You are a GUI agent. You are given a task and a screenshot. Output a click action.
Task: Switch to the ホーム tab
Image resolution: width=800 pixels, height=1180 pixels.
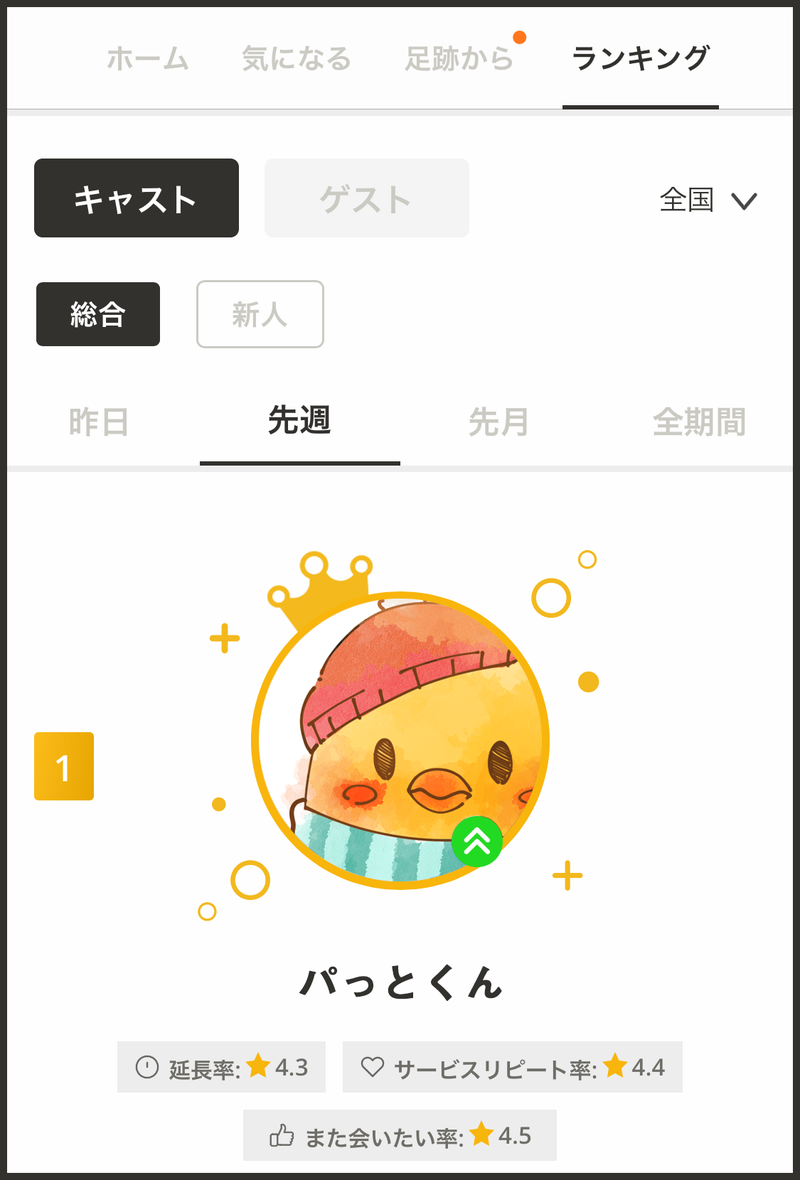tap(146, 59)
